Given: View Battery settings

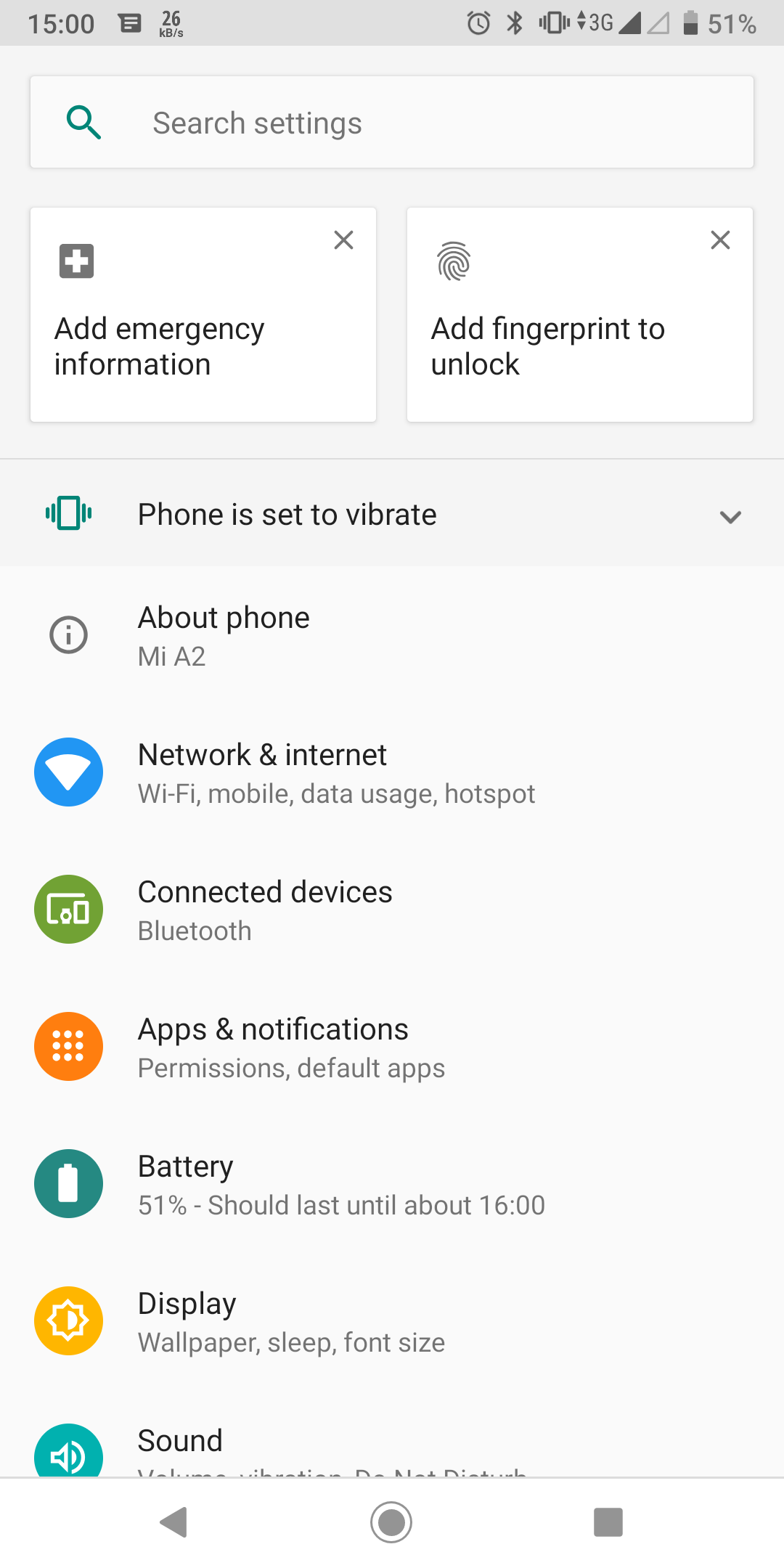Looking at the screenshot, I should [392, 1185].
